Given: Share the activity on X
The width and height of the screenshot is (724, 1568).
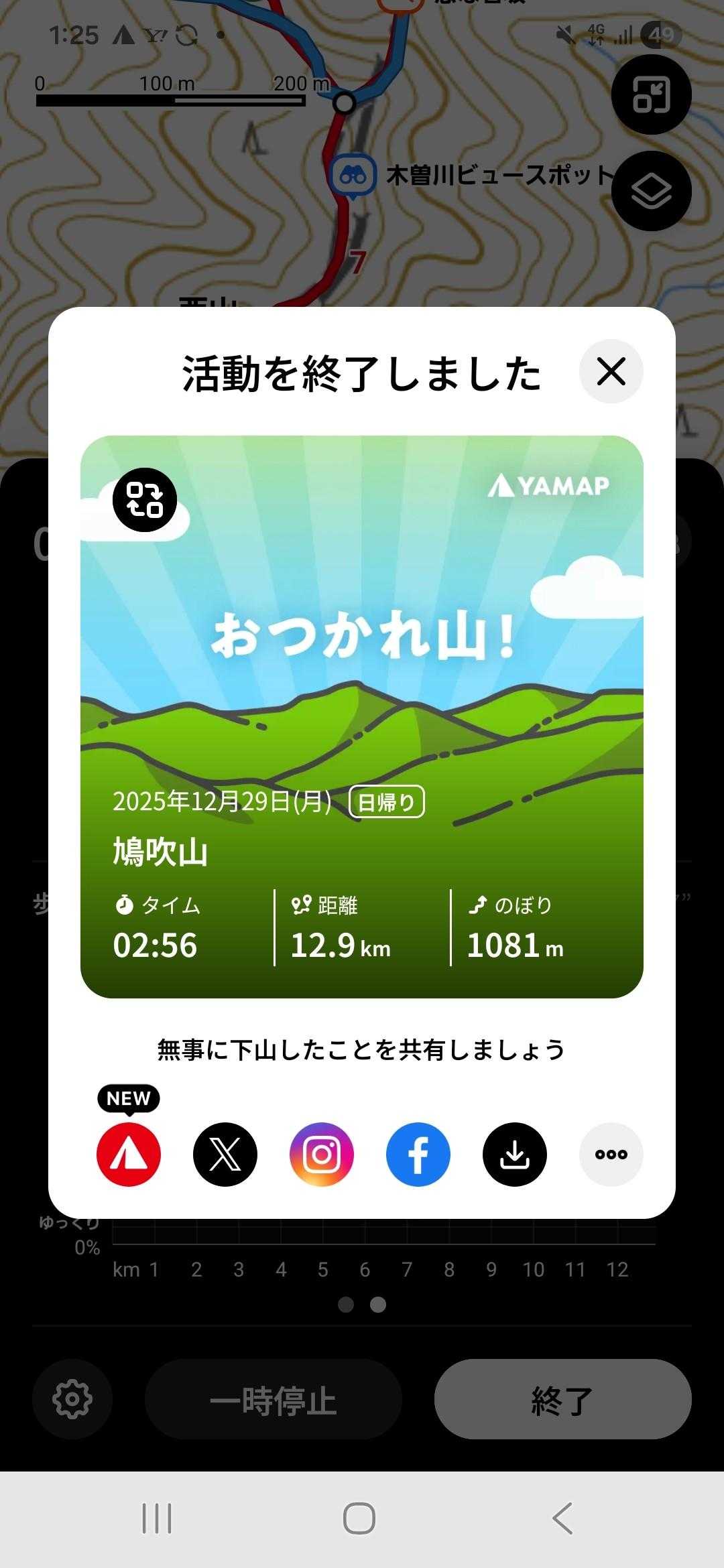Looking at the screenshot, I should [x=225, y=1154].
